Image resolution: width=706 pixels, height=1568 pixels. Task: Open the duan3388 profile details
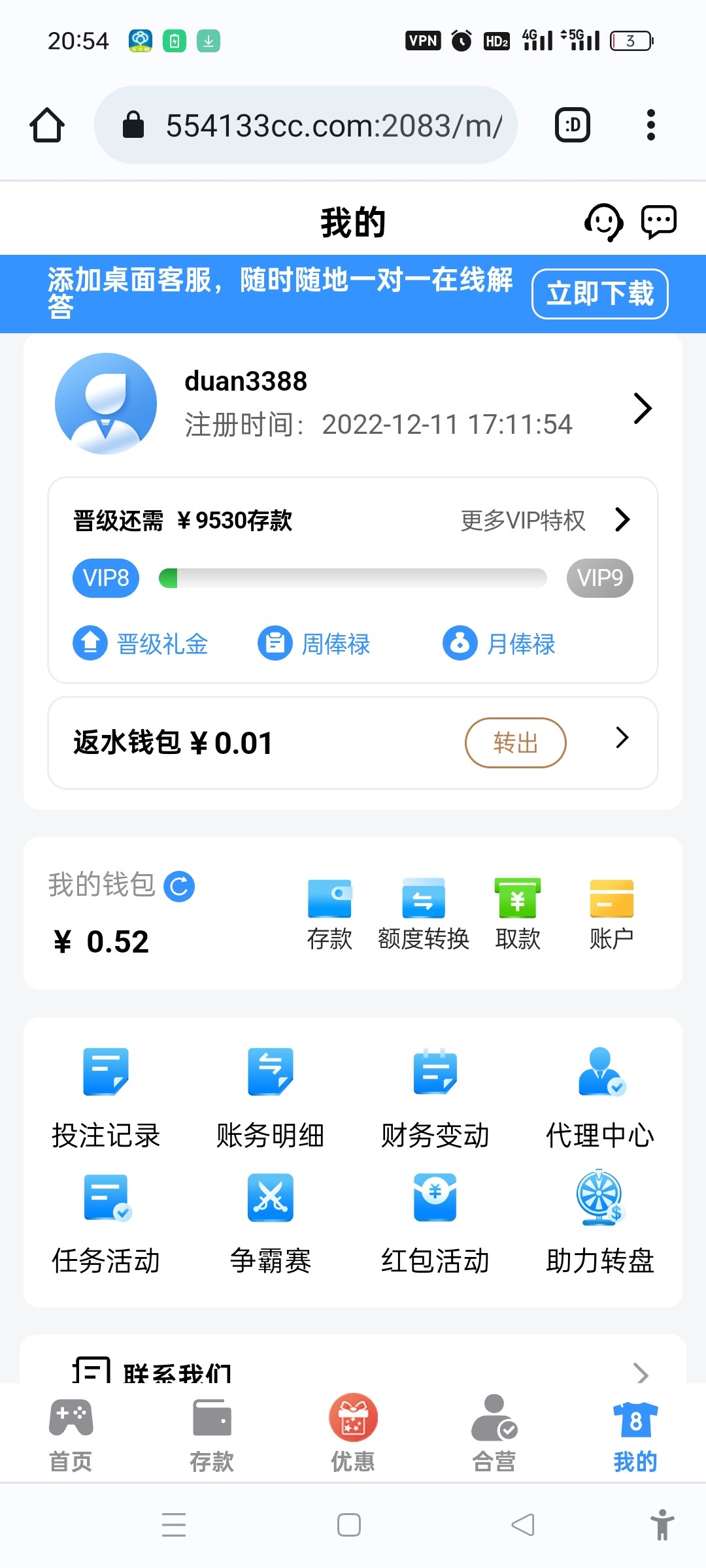[x=353, y=404]
